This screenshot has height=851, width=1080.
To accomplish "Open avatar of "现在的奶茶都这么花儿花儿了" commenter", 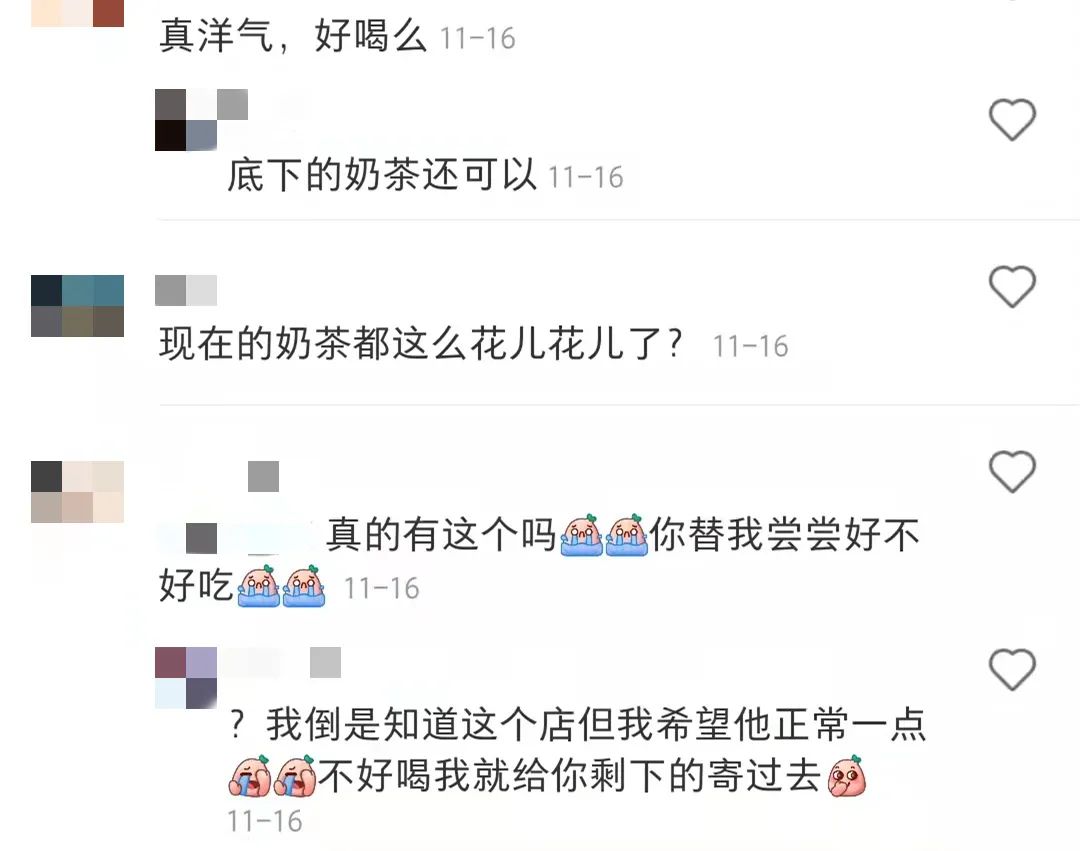I will [77, 305].
